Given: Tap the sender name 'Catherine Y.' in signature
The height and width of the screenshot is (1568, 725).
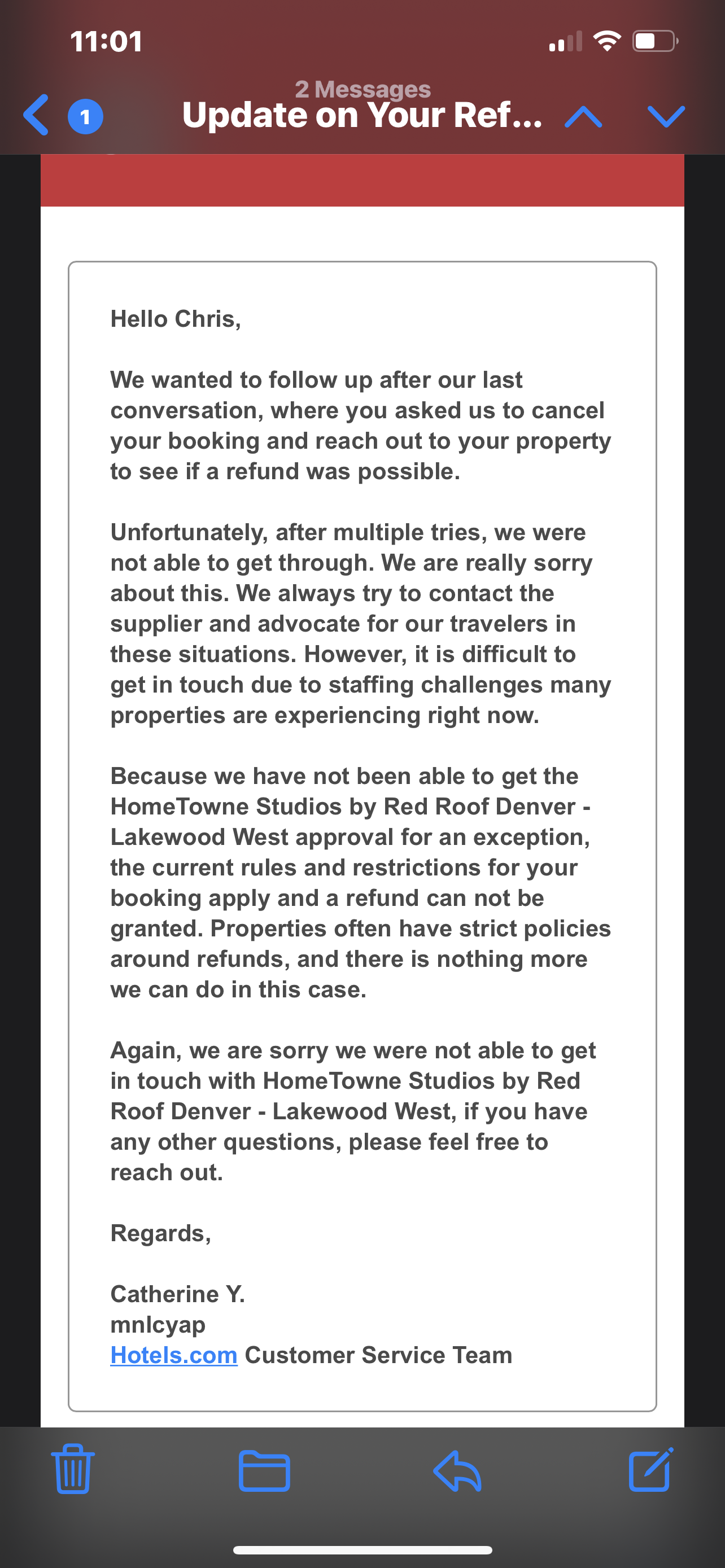Looking at the screenshot, I should 178,1293.
